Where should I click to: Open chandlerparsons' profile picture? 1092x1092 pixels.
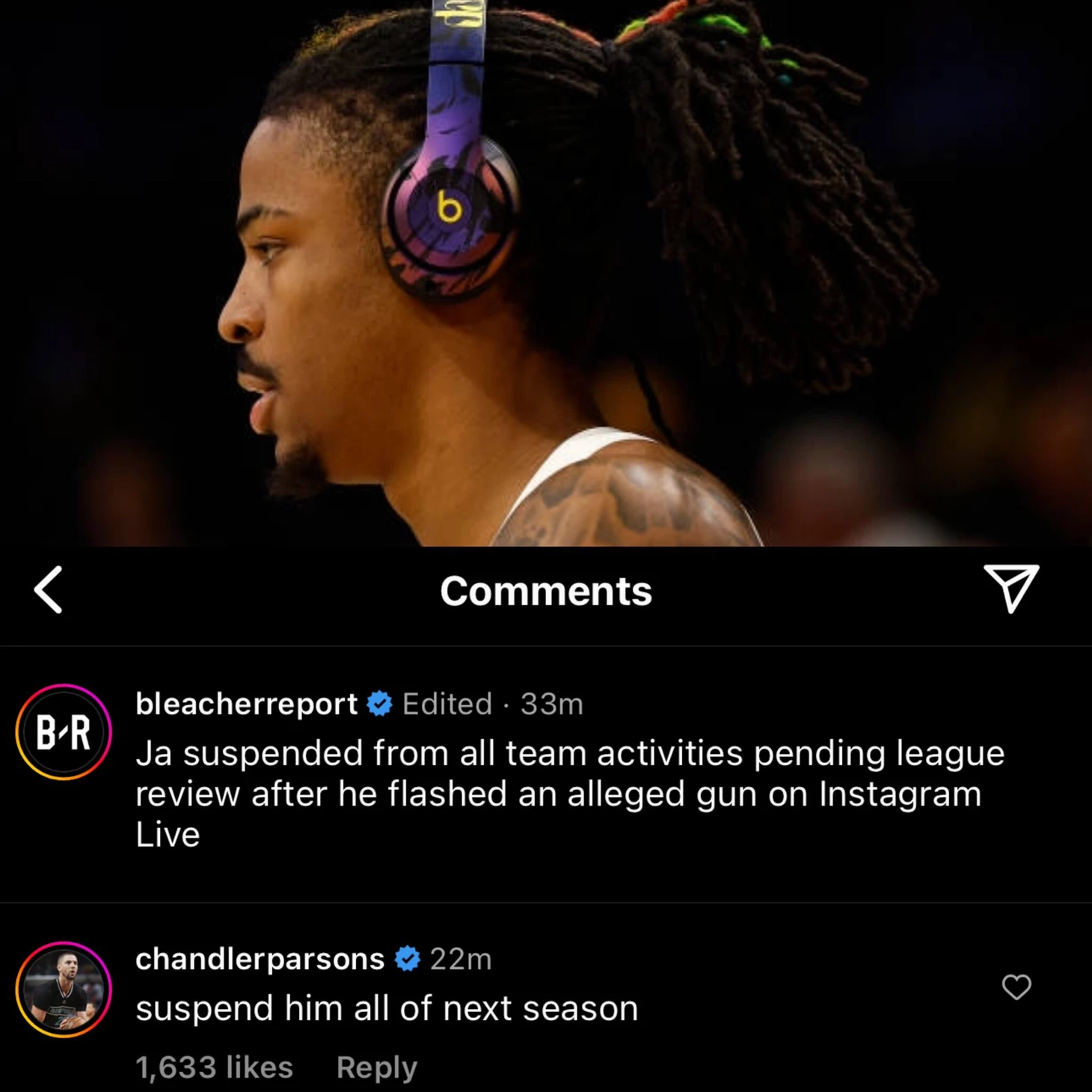[64, 989]
